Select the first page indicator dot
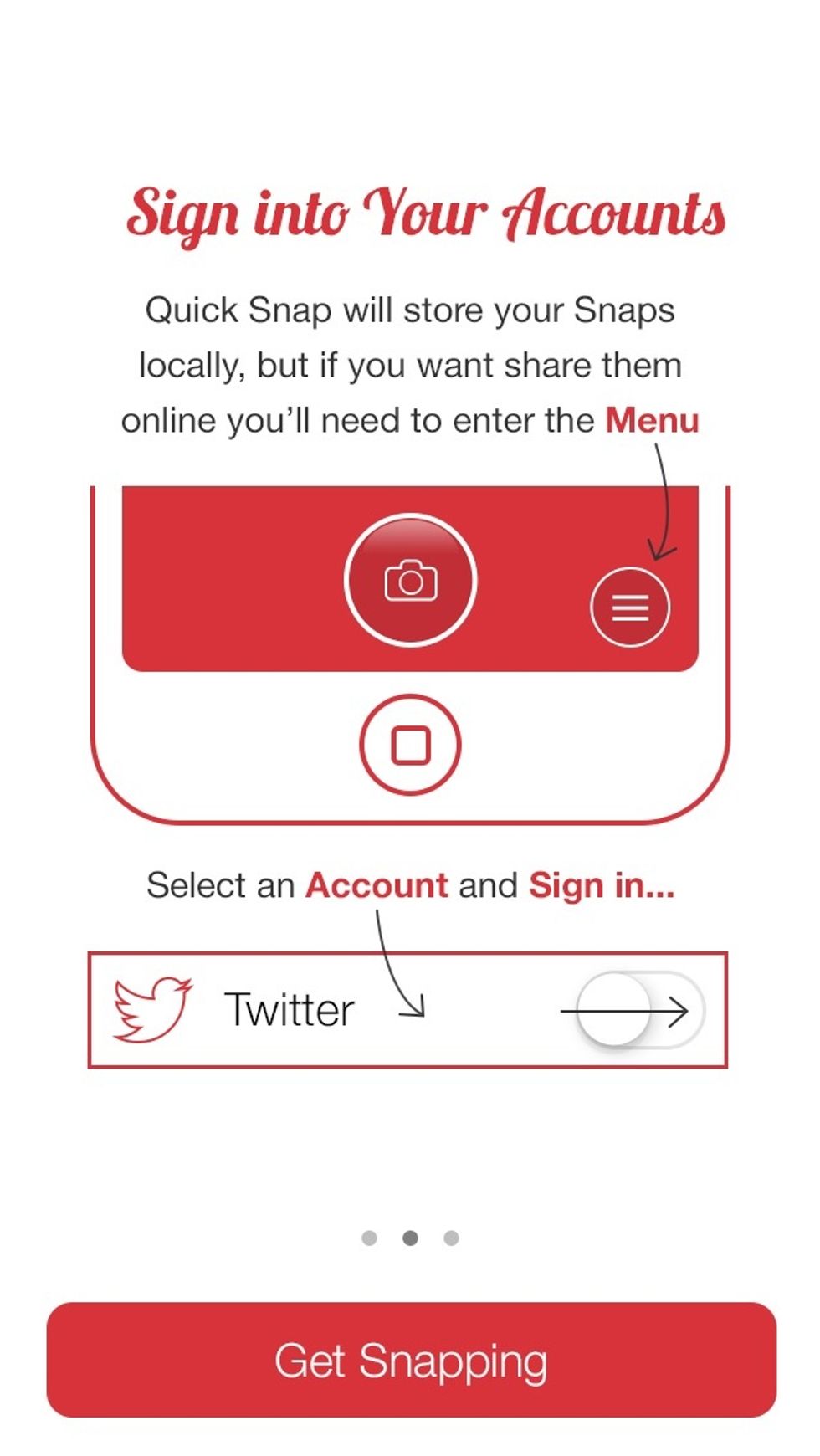Screen dimensions: 820x1456 click(x=369, y=1239)
